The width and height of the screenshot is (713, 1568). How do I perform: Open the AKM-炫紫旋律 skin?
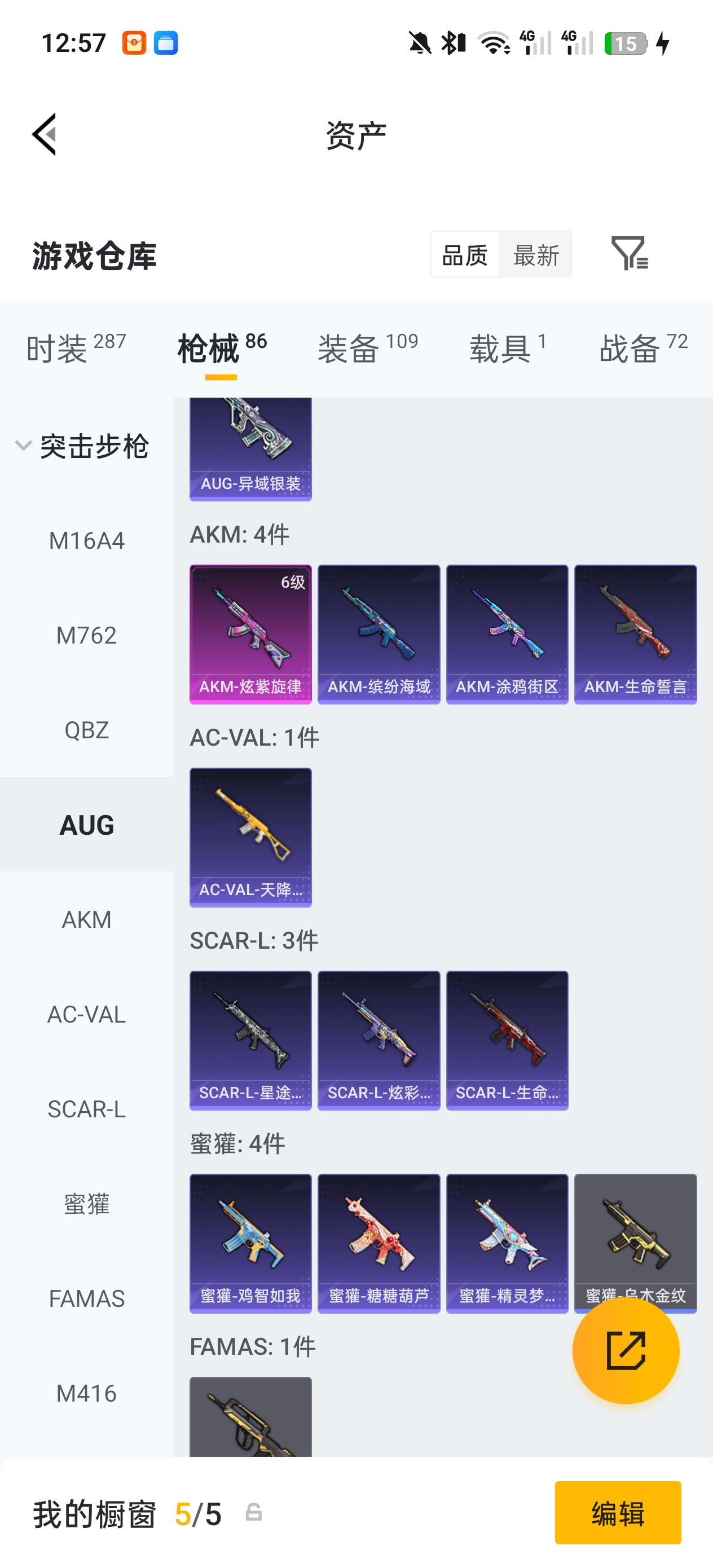[x=250, y=635]
